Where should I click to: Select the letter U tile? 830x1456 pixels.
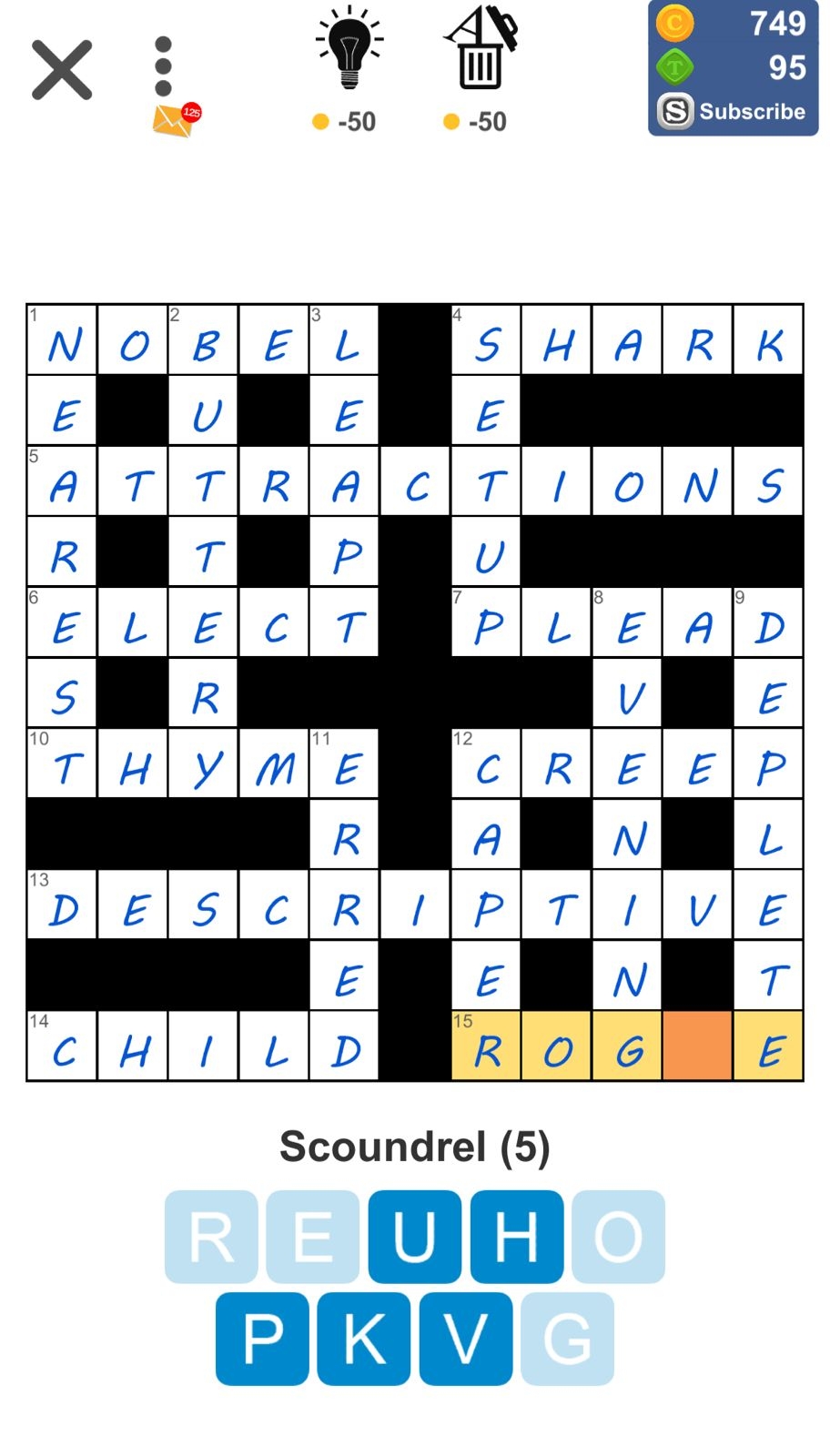pyautogui.click(x=414, y=1237)
